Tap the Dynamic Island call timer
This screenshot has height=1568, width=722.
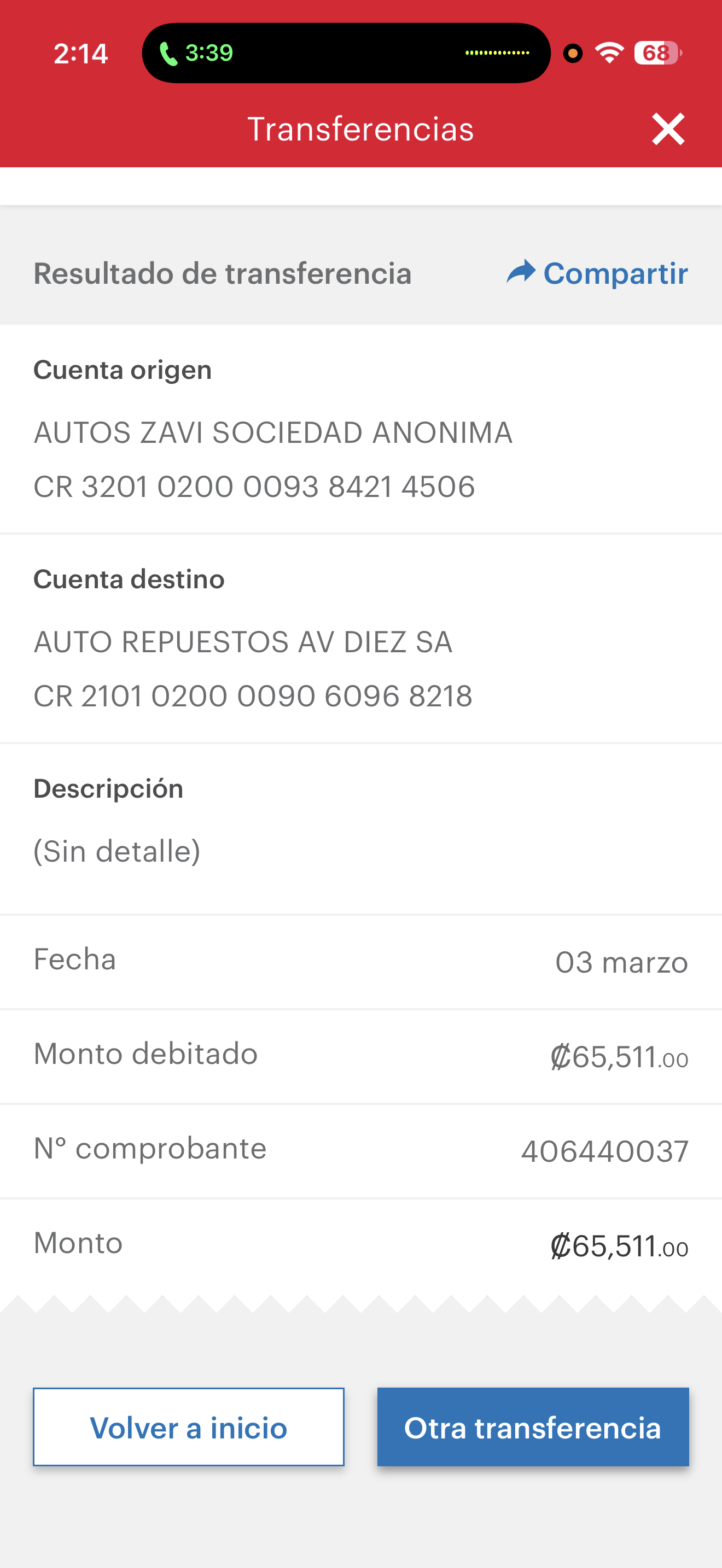tap(209, 53)
